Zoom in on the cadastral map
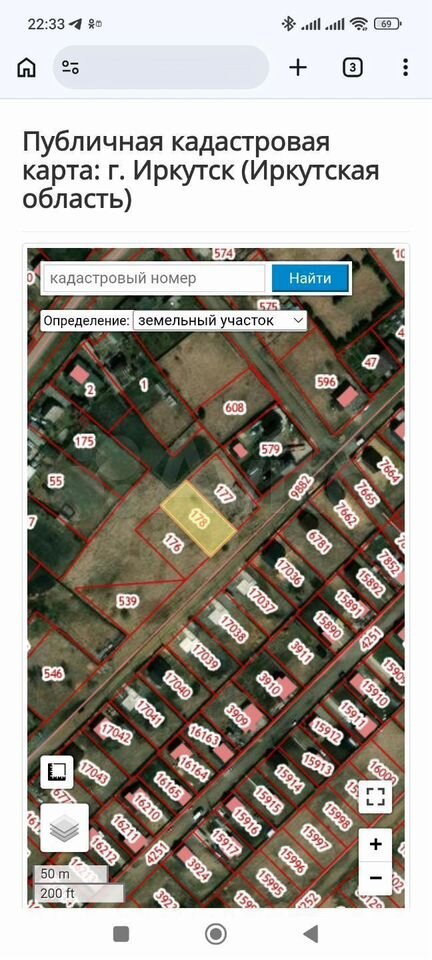The width and height of the screenshot is (432, 960). click(376, 845)
